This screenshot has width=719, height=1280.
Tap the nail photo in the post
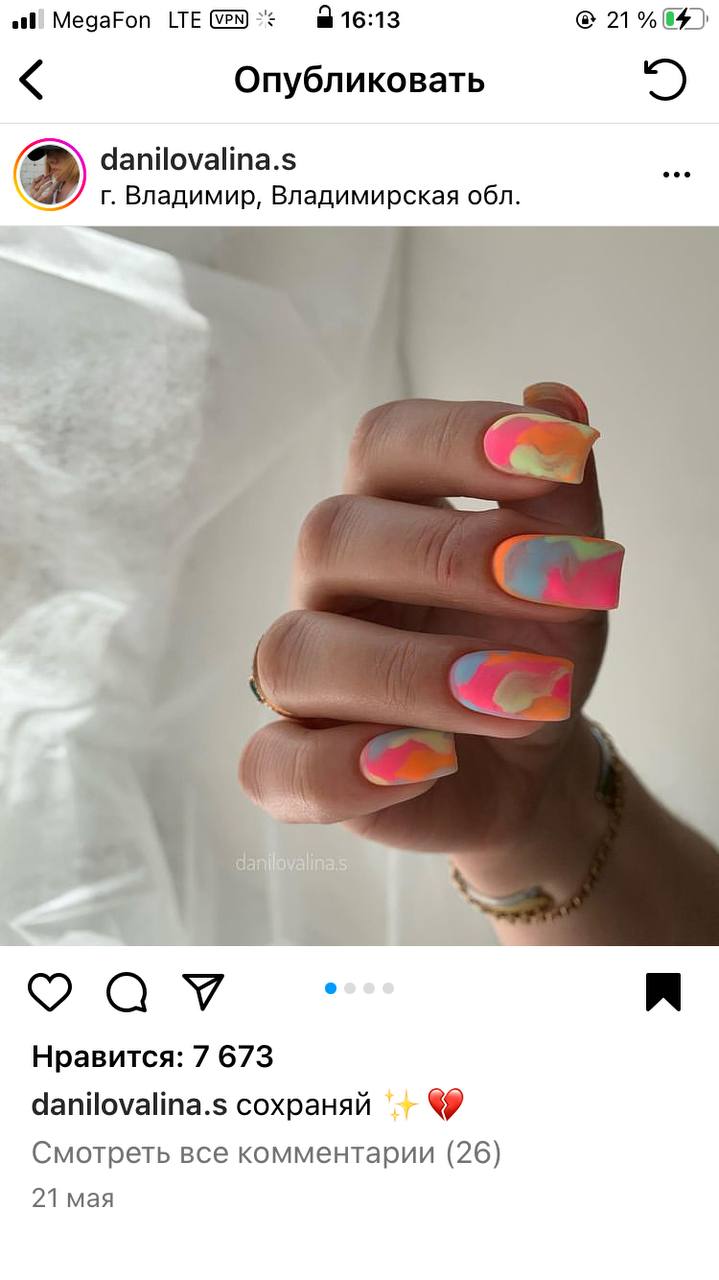pos(359,586)
